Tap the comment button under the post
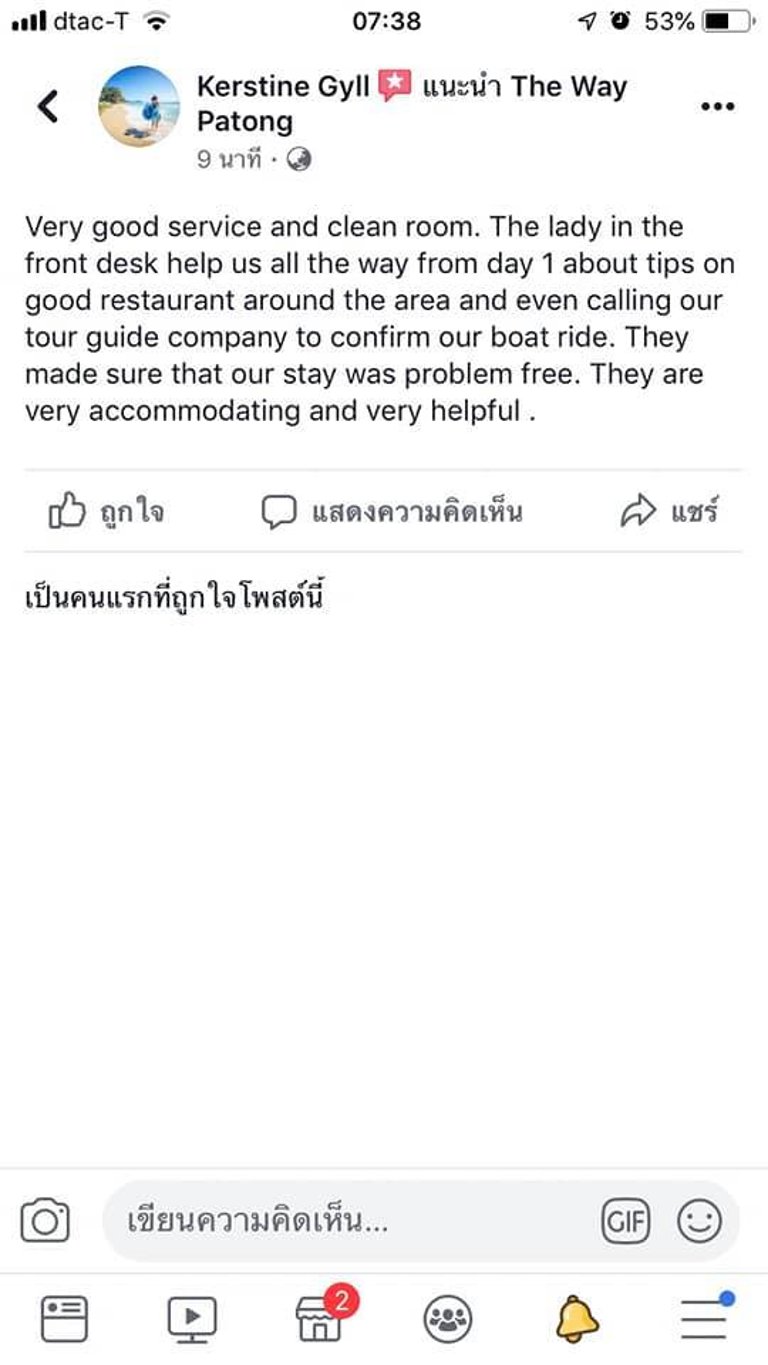Viewport: 768px width, 1365px height. (392, 512)
